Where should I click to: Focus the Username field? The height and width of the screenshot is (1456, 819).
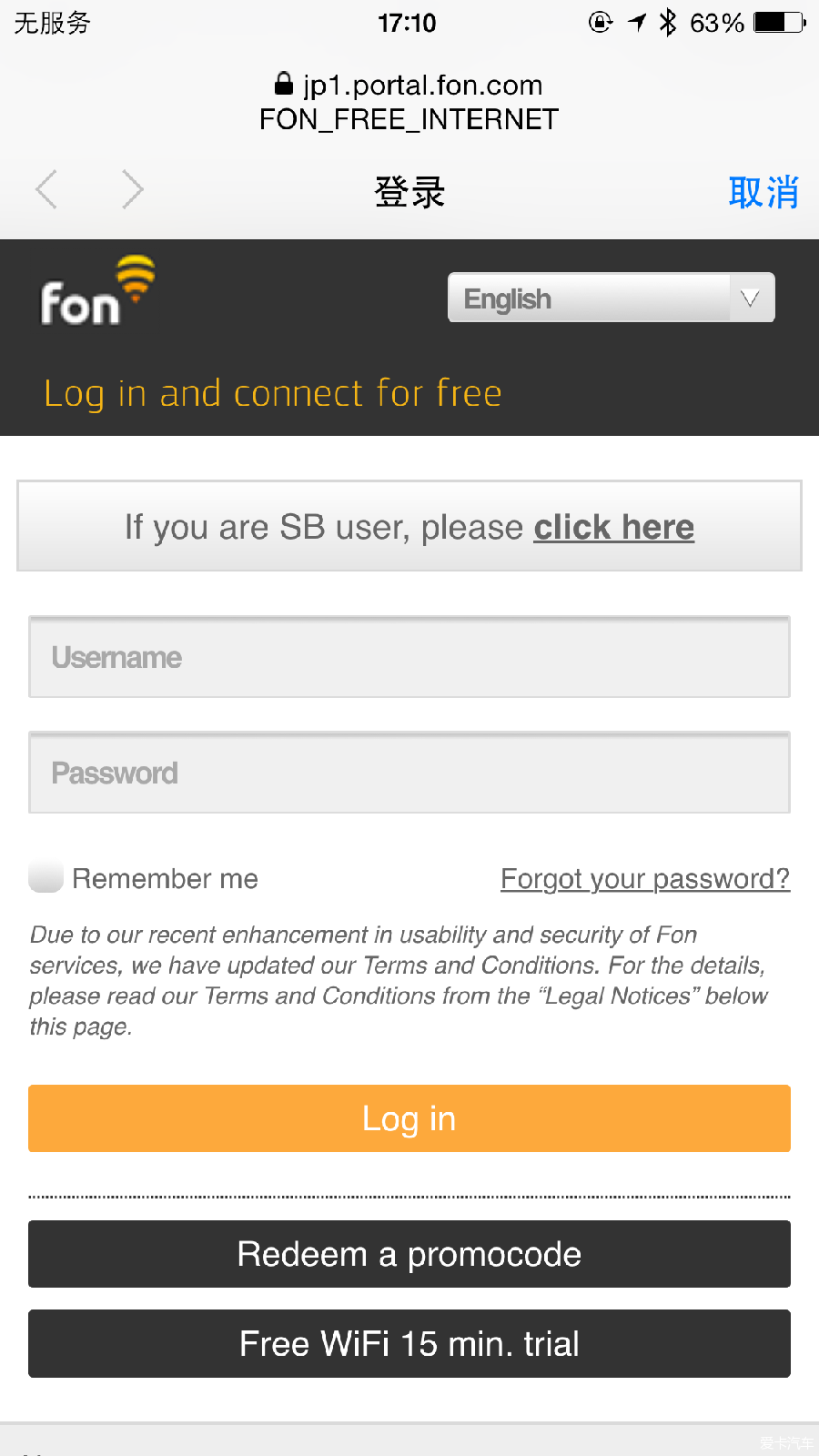coord(409,657)
